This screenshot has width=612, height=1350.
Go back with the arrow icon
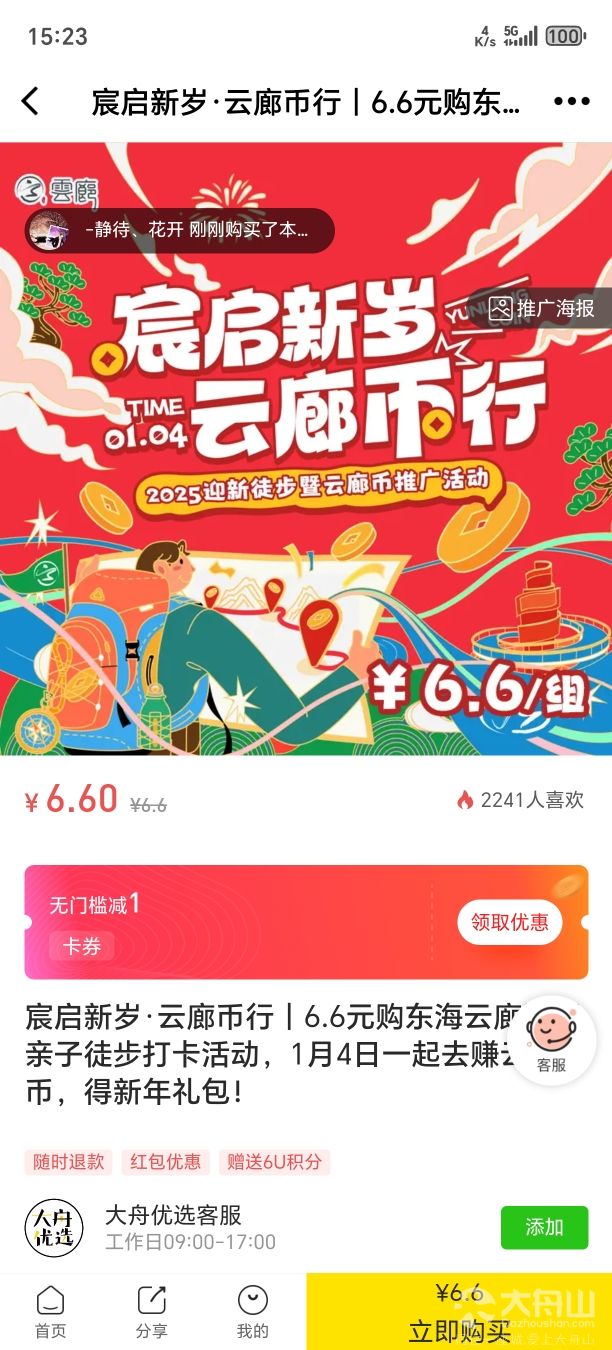tap(31, 101)
